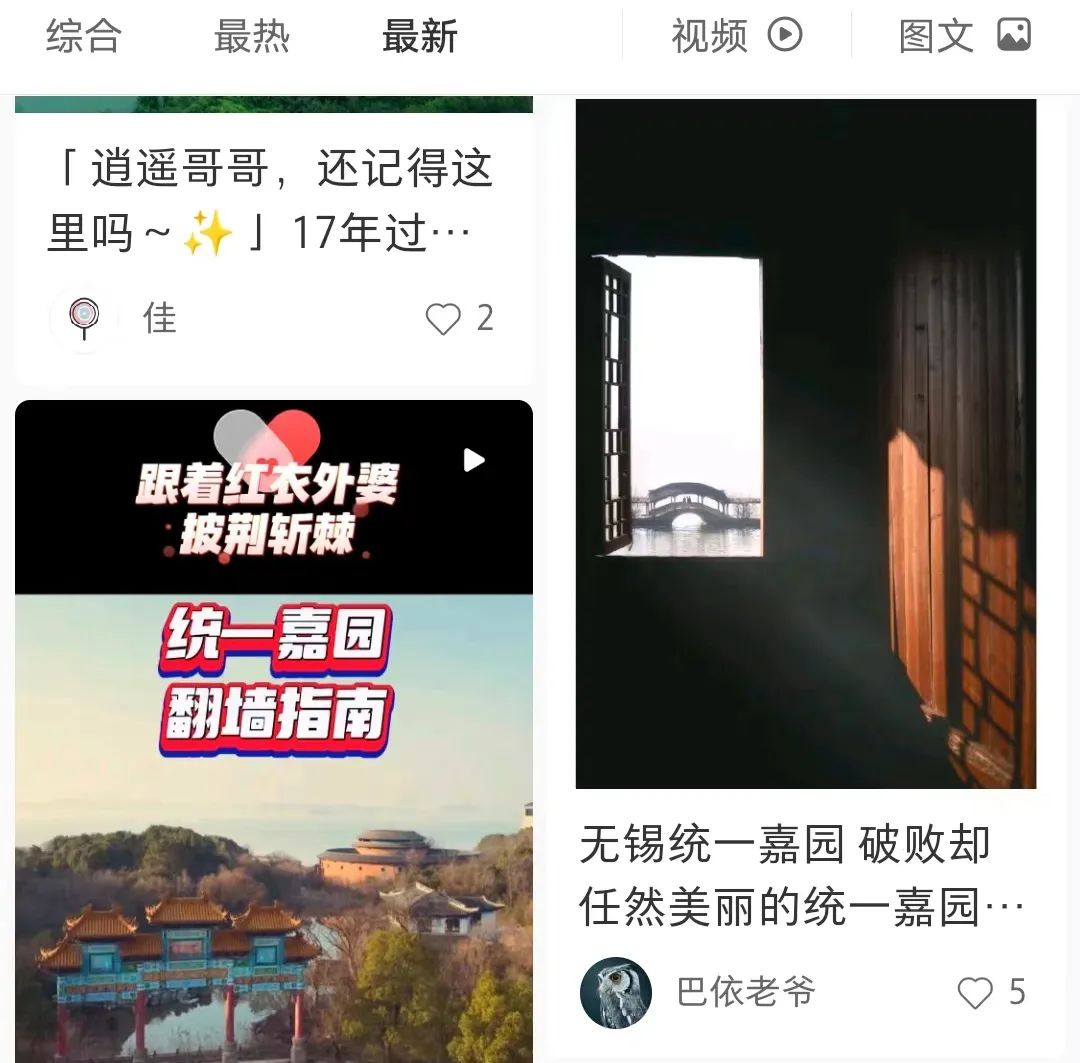Screen dimensions: 1080x1063
Task: Open the 逍遥哥哥 post by 佳
Action: click(x=270, y=202)
